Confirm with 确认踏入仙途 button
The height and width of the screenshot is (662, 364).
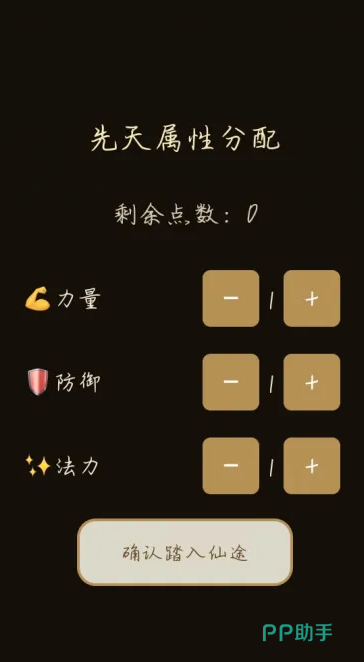coord(185,552)
